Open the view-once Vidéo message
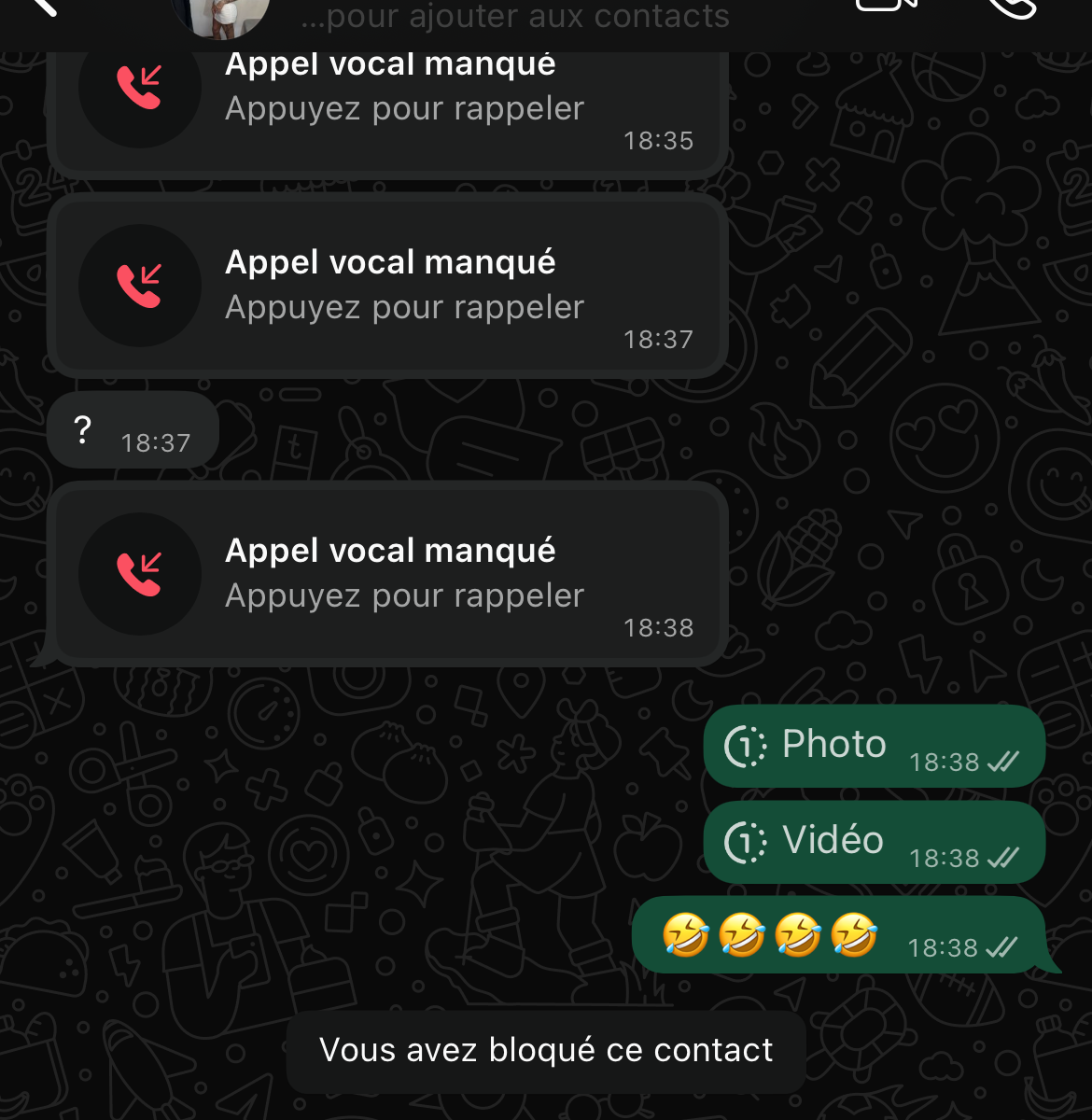Viewport: 1092px width, 1120px height. coord(873,842)
